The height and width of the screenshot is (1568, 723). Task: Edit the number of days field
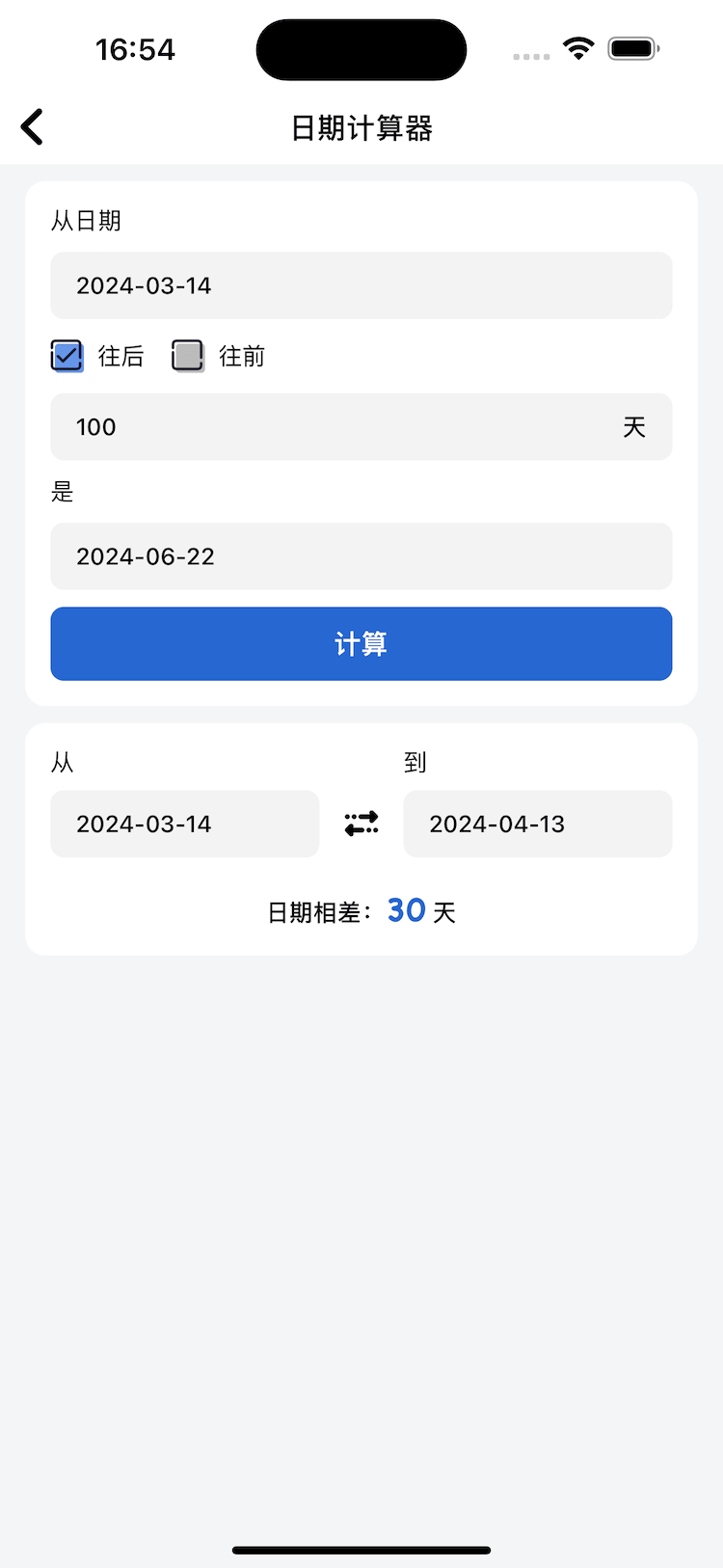[328, 427]
